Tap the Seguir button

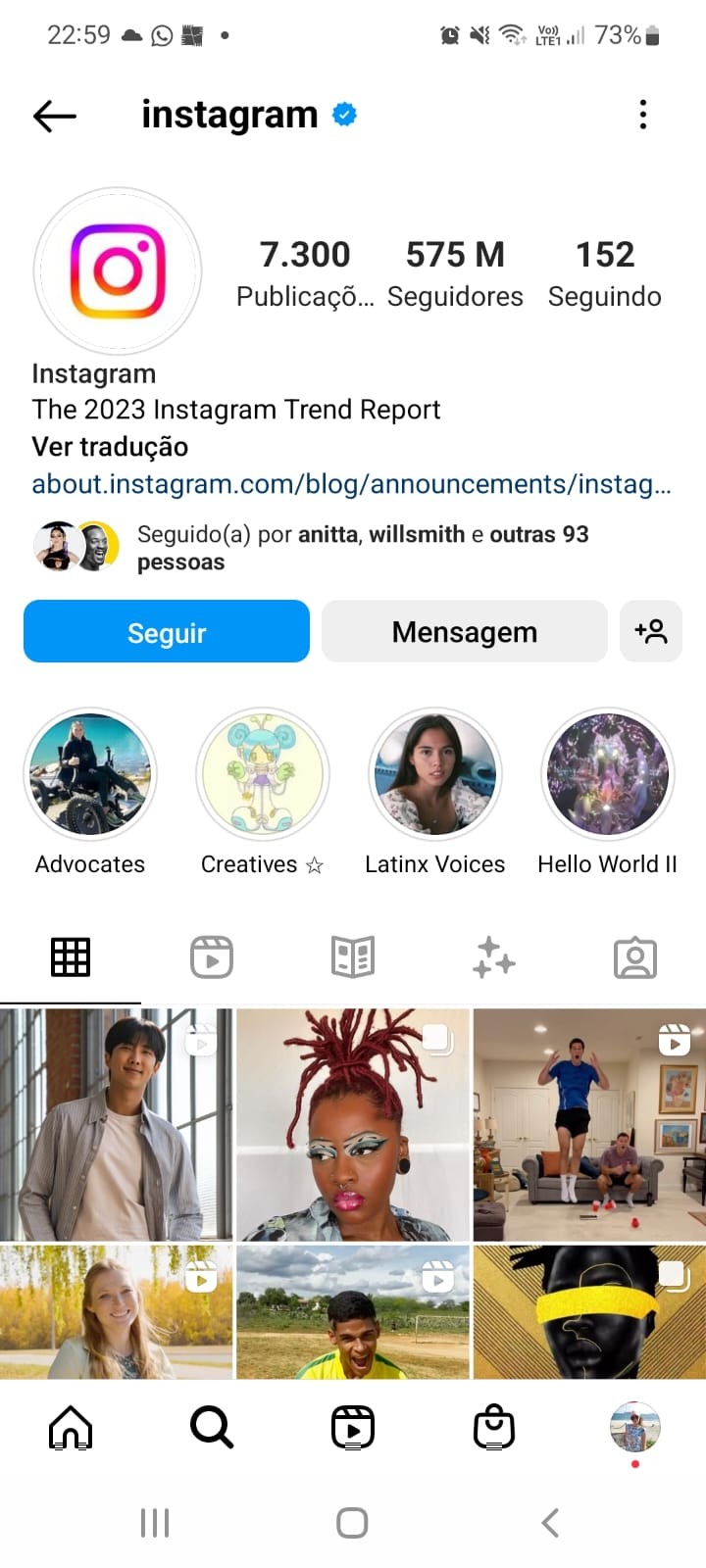tap(166, 631)
